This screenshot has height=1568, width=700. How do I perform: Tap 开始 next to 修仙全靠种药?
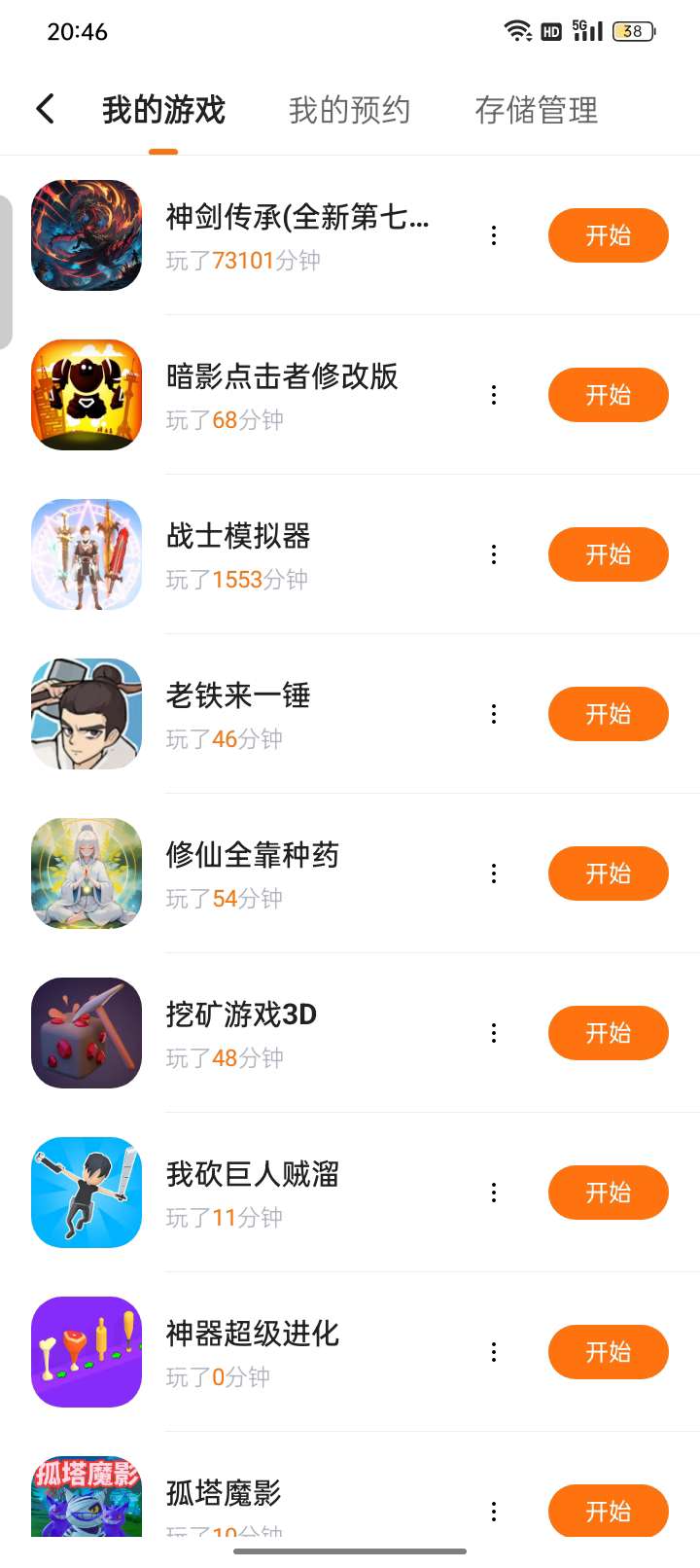pos(608,873)
